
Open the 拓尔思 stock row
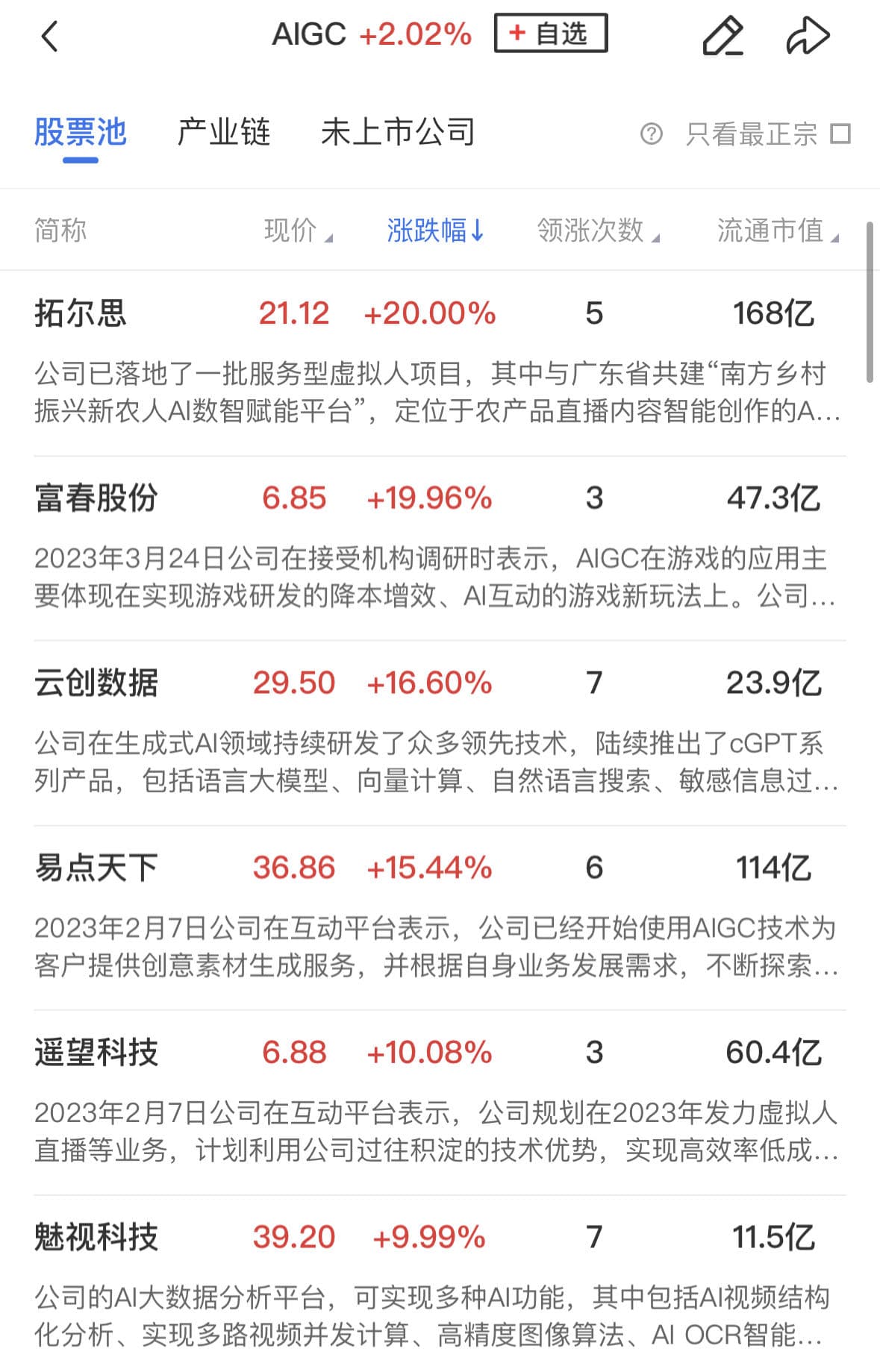pyautogui.click(x=81, y=313)
